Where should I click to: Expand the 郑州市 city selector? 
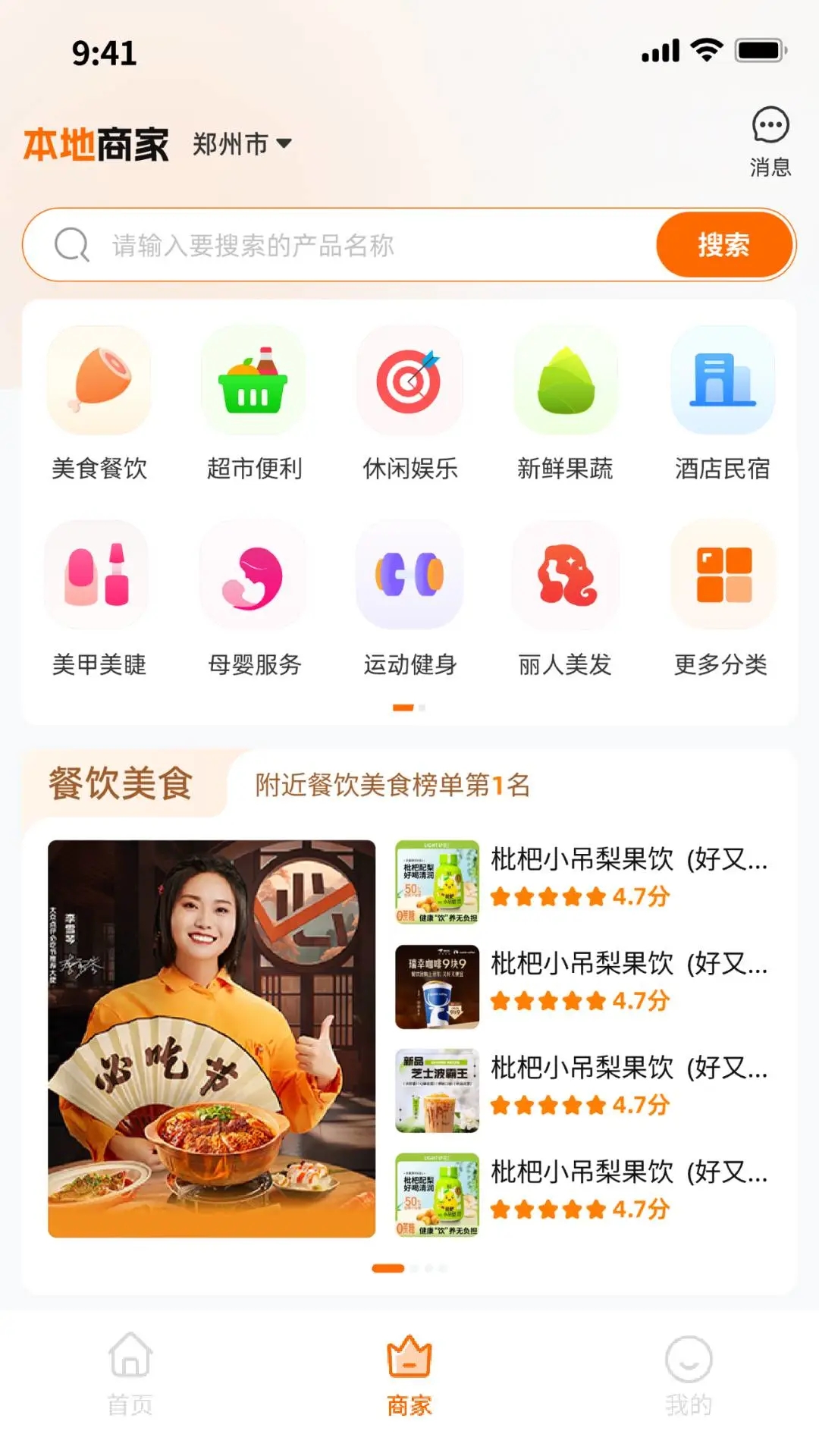tap(242, 143)
